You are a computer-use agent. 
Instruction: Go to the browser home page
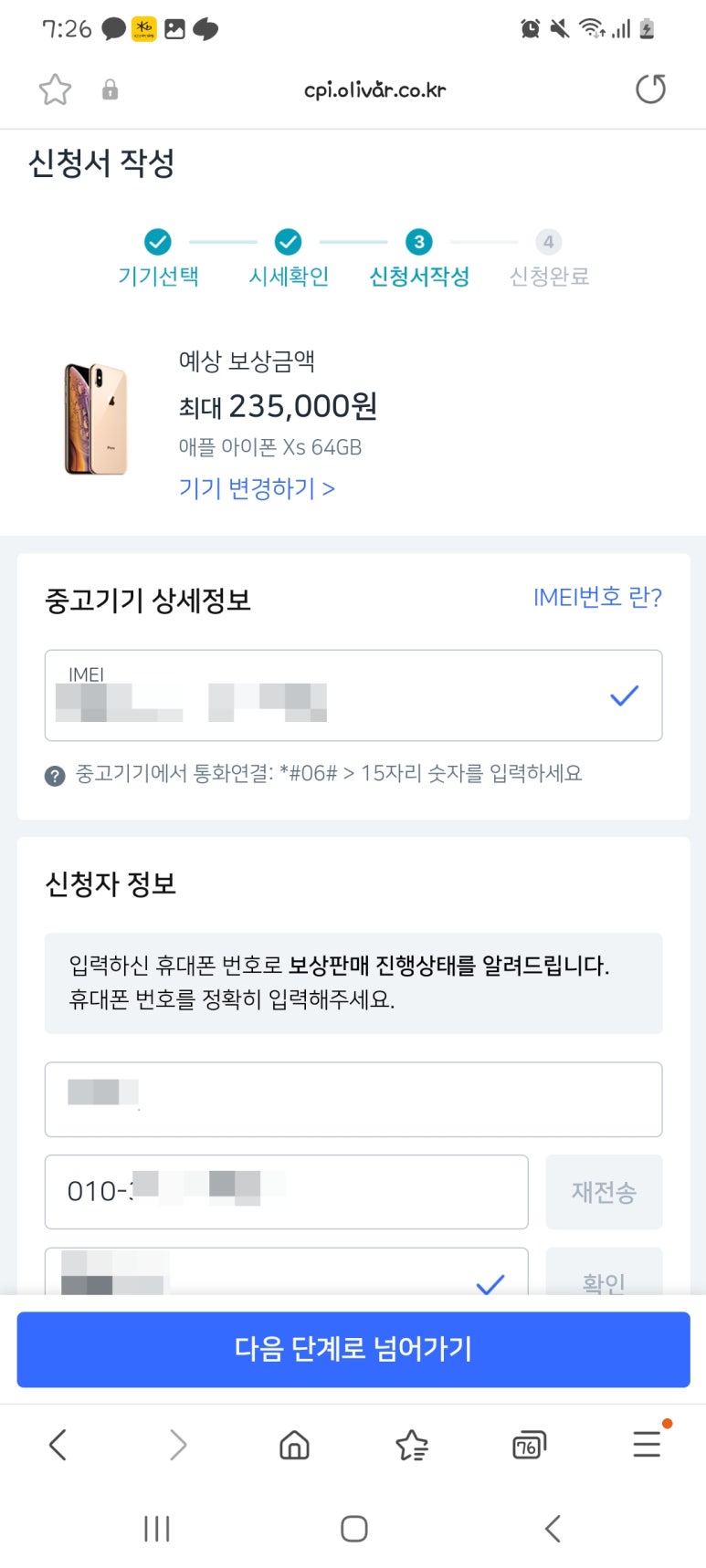point(294,1445)
